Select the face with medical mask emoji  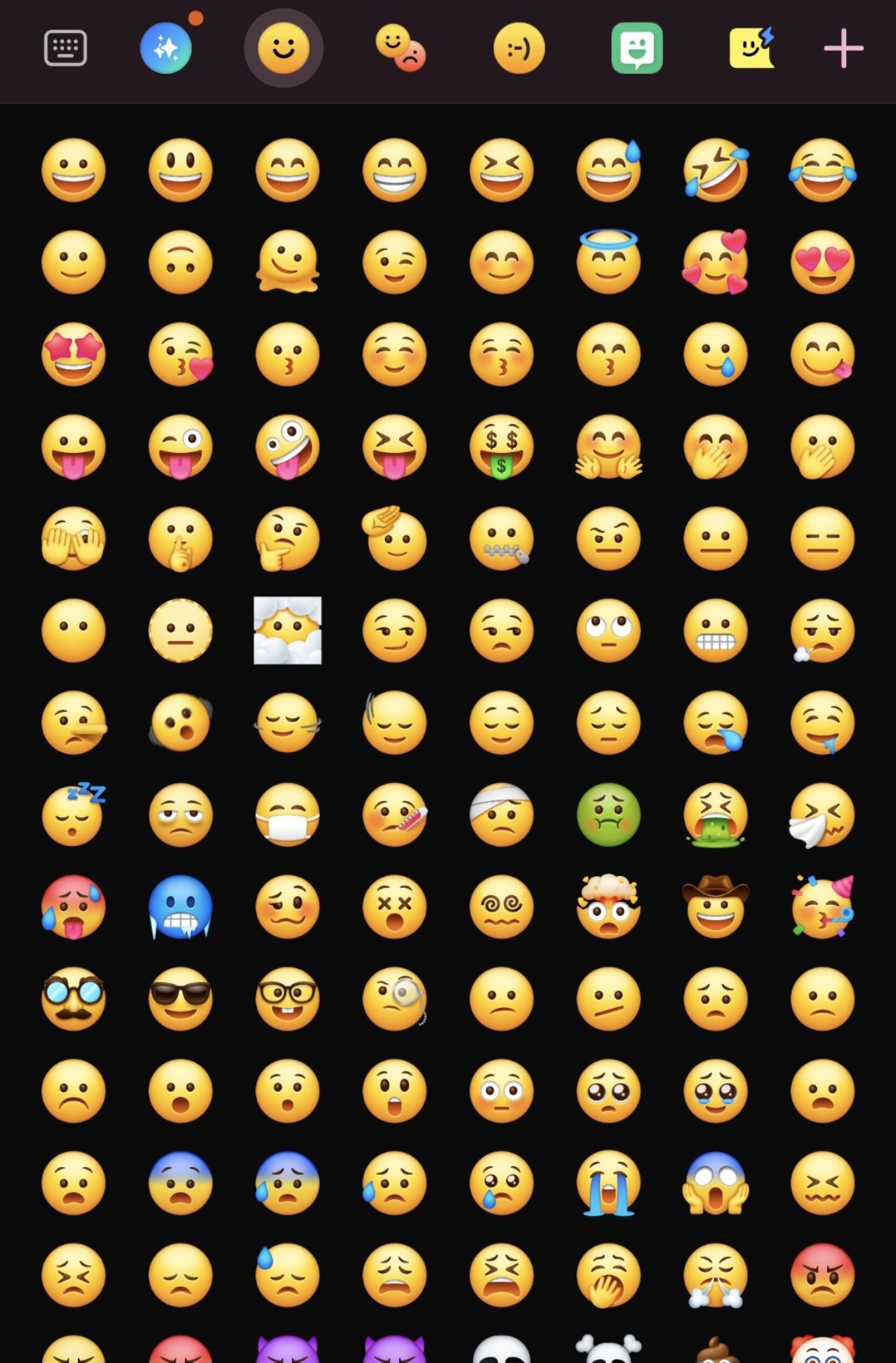pyautogui.click(x=288, y=816)
